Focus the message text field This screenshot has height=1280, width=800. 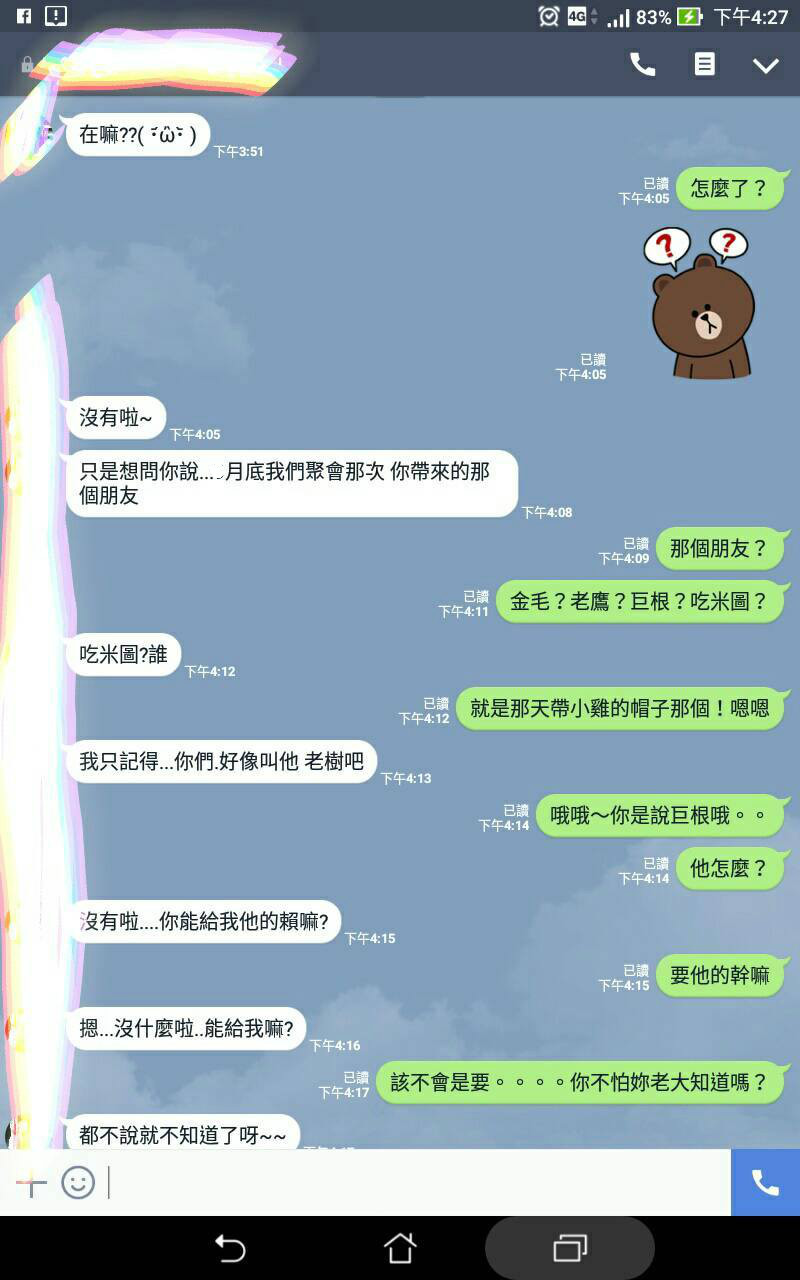pyautogui.click(x=420, y=1183)
